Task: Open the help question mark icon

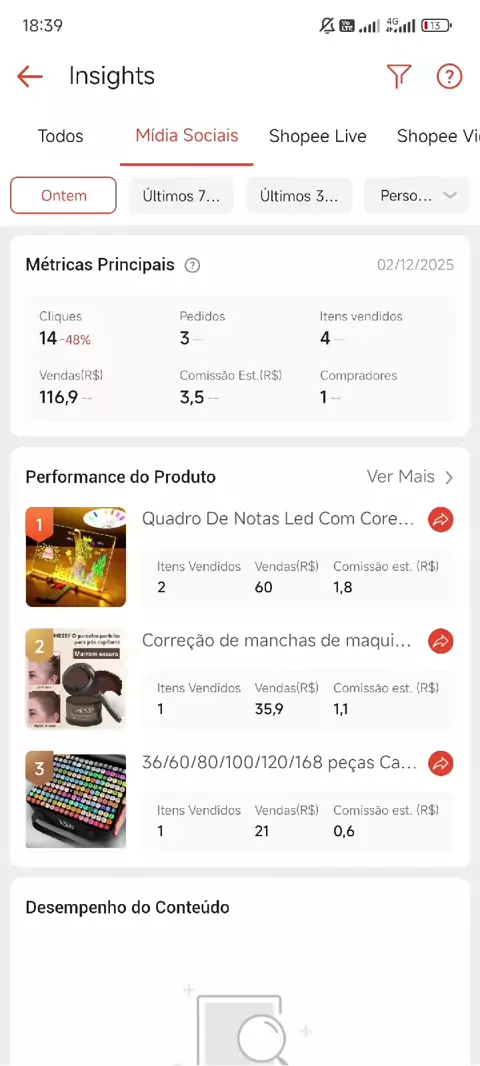Action: click(449, 76)
